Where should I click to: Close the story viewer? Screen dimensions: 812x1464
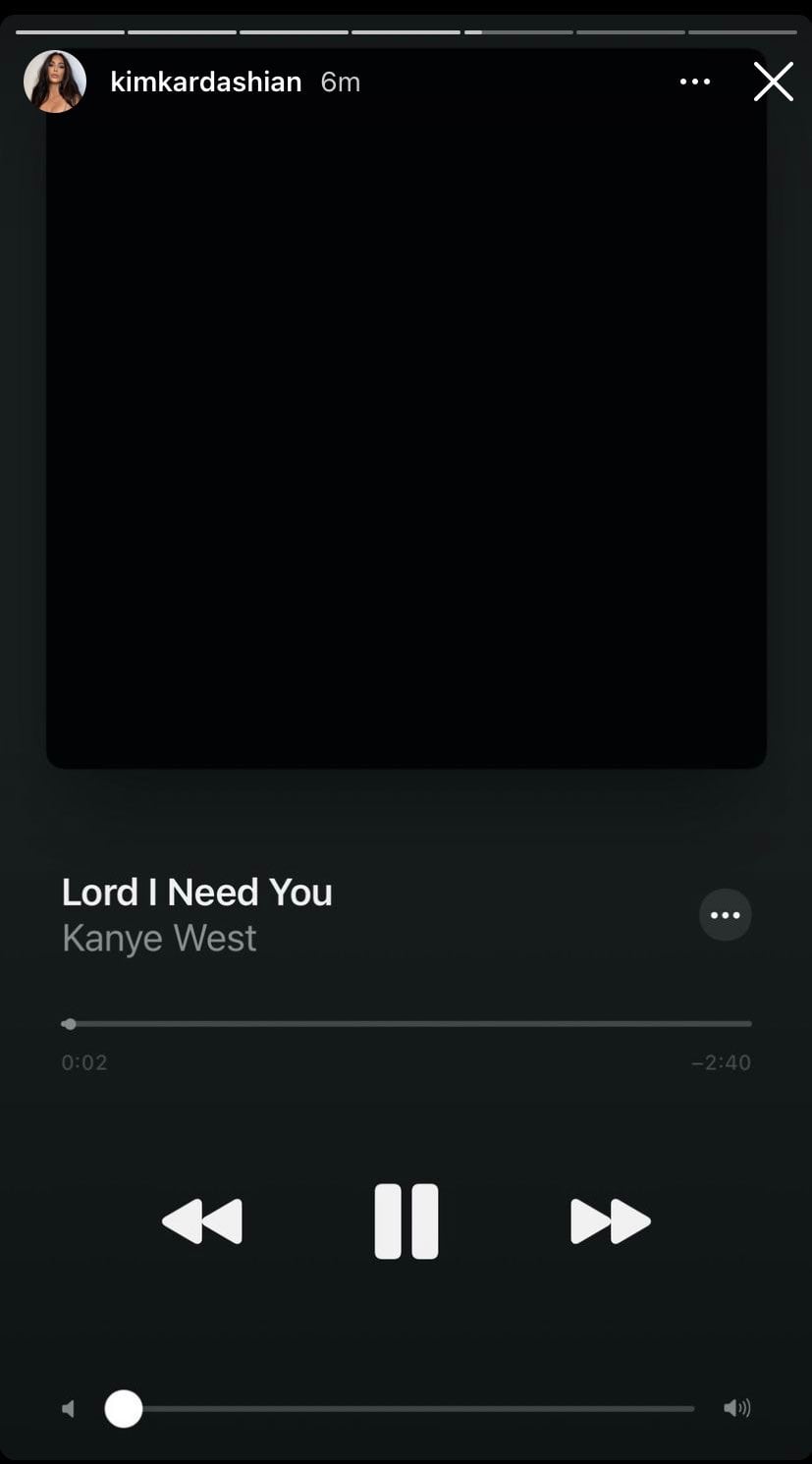[773, 81]
